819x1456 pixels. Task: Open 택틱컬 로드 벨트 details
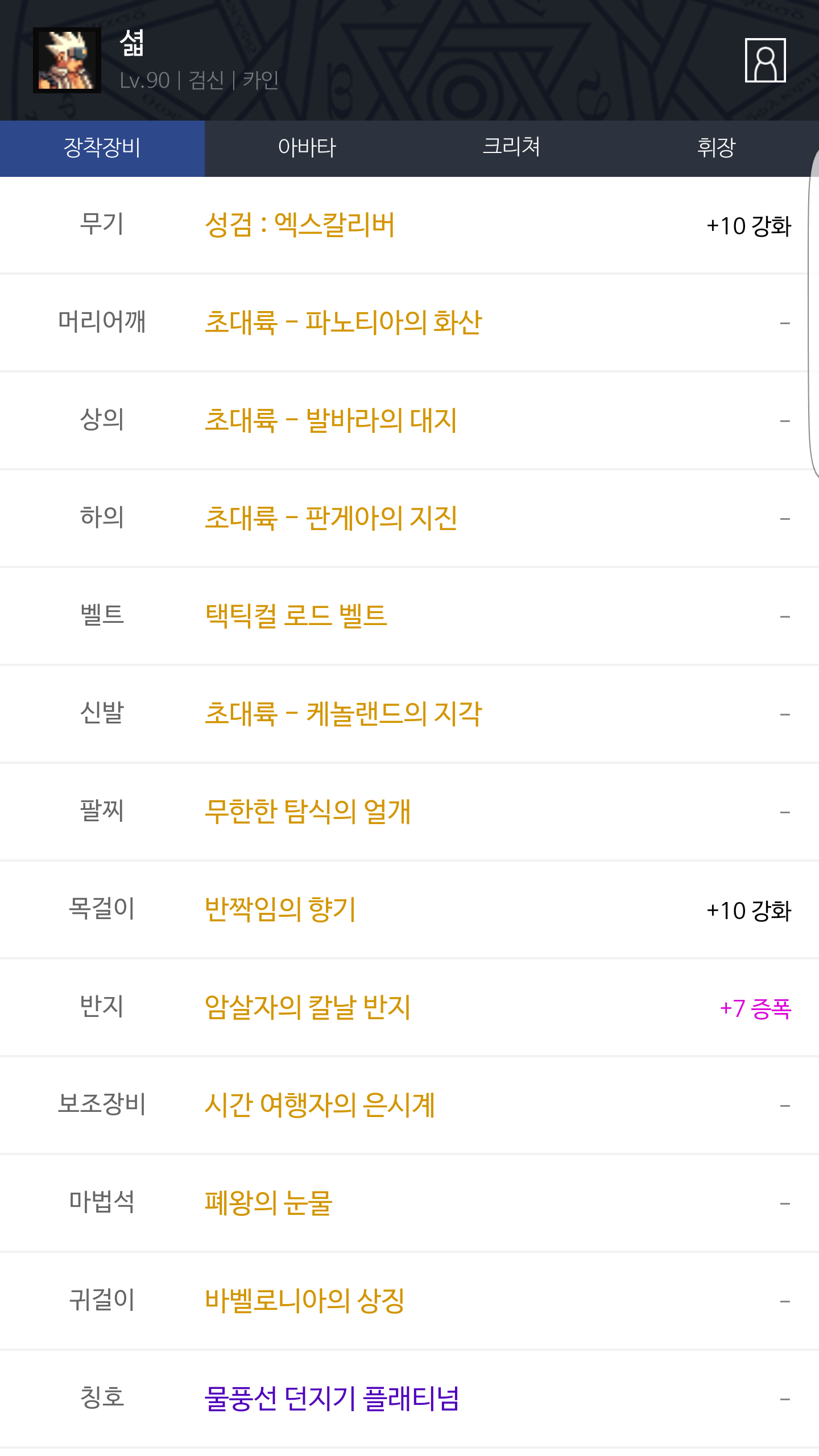[296, 616]
